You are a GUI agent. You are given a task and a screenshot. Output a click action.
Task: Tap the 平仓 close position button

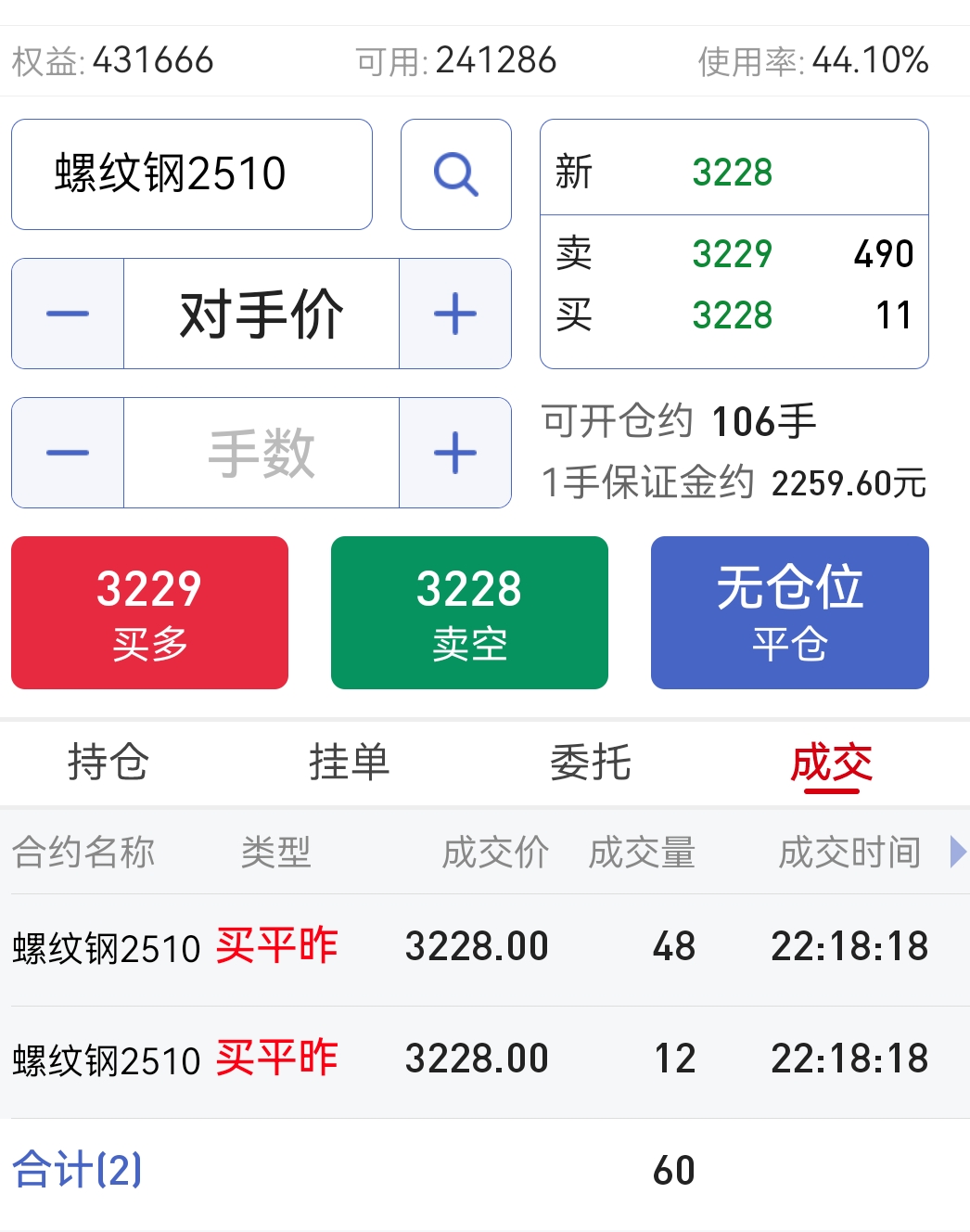[790, 612]
